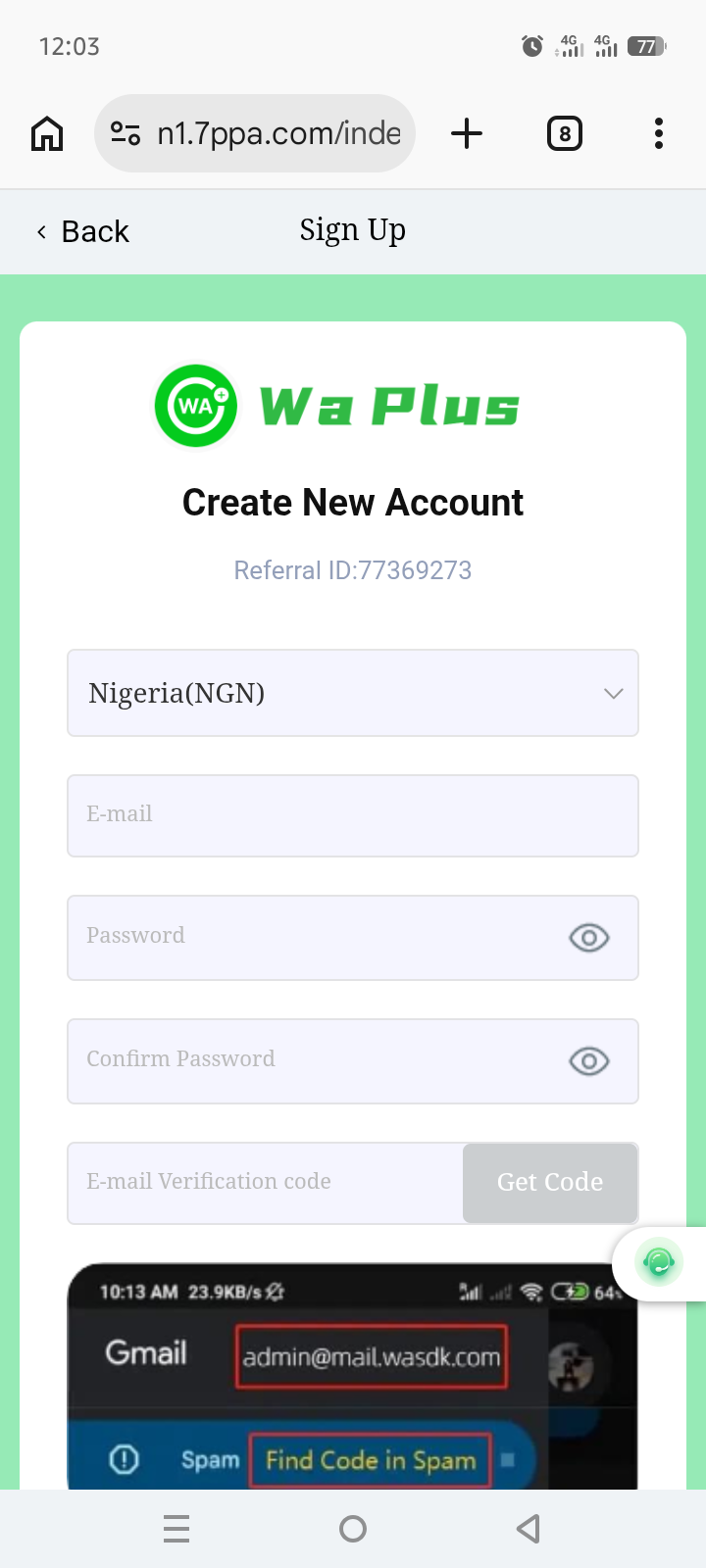Go to the system home screen

click(353, 1529)
